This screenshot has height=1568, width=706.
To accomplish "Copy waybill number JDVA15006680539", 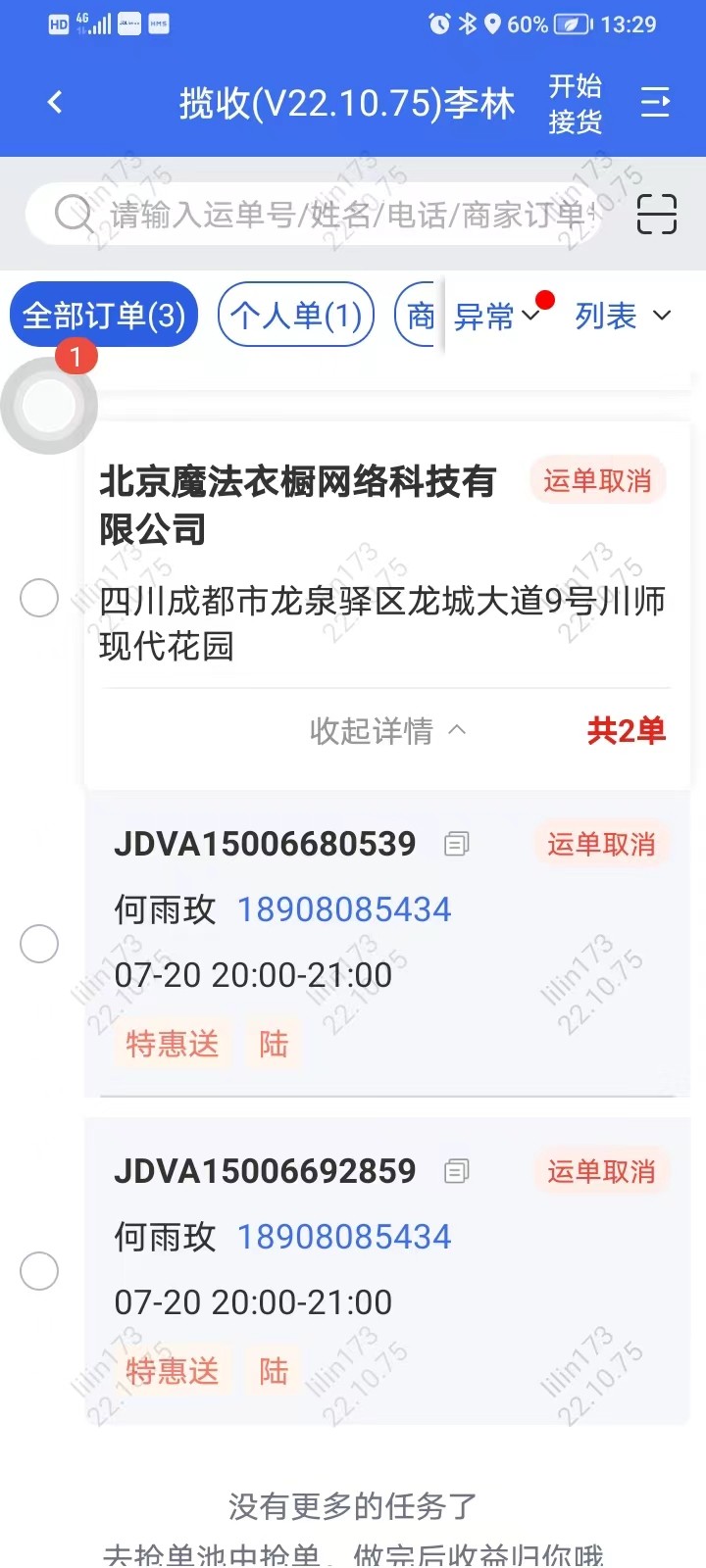I will pos(456,844).
